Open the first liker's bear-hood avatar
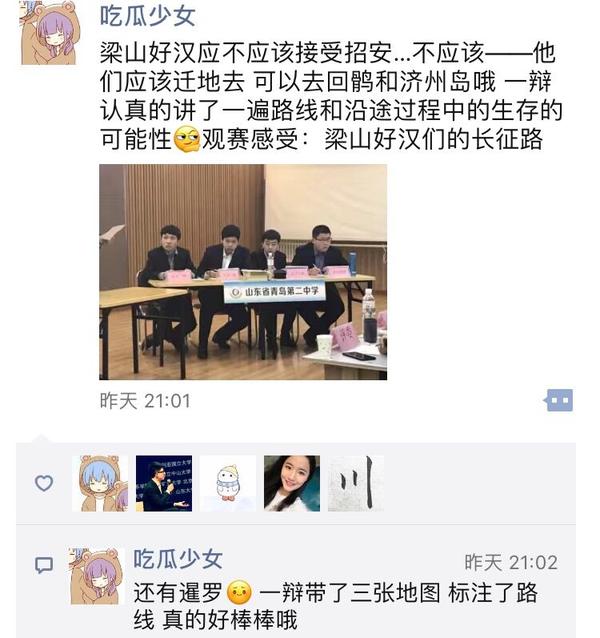The width and height of the screenshot is (600, 638). 101,484
